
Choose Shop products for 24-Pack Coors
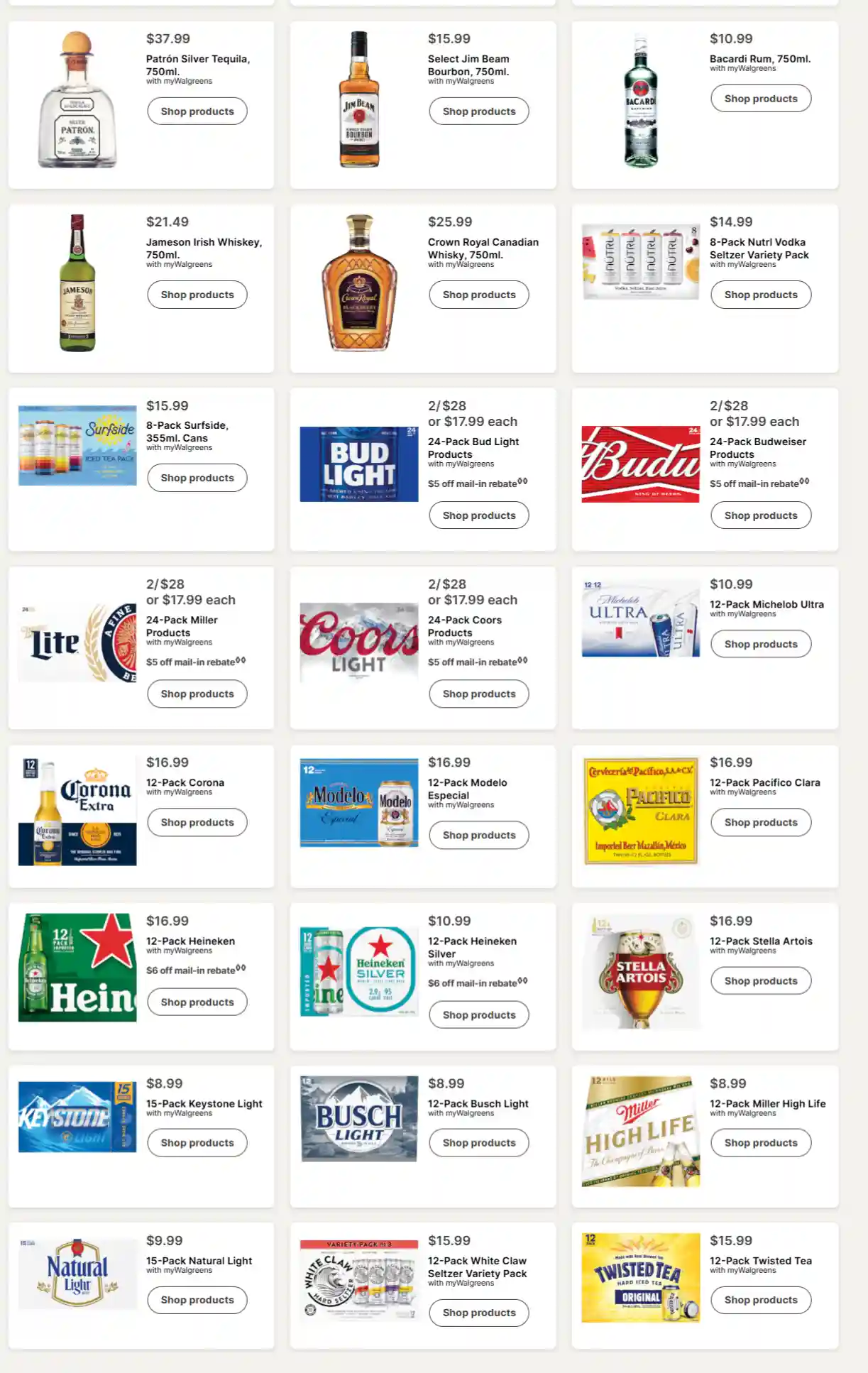tap(478, 694)
